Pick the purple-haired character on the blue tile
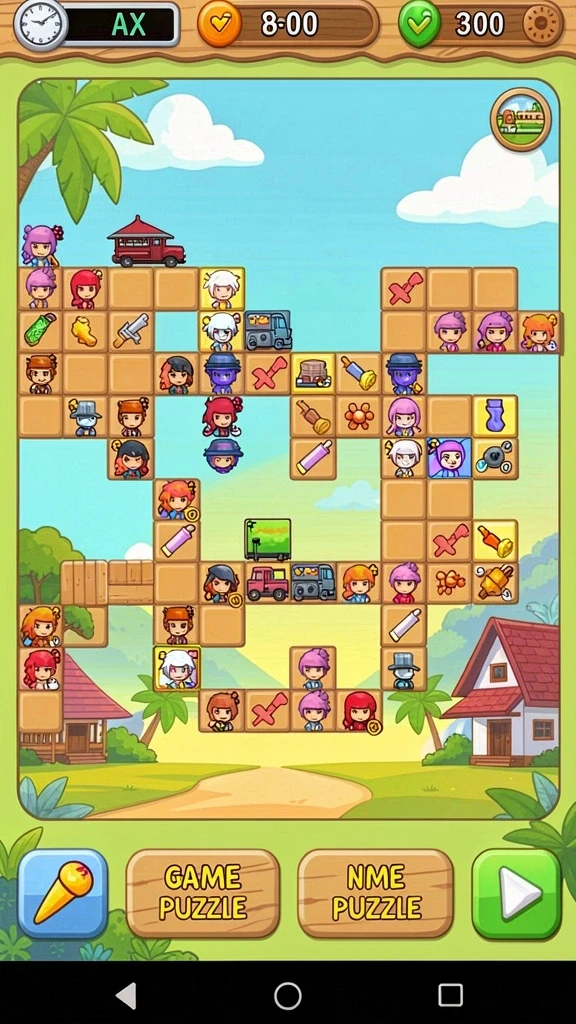Screen dimensions: 576x1024 [x=449, y=457]
